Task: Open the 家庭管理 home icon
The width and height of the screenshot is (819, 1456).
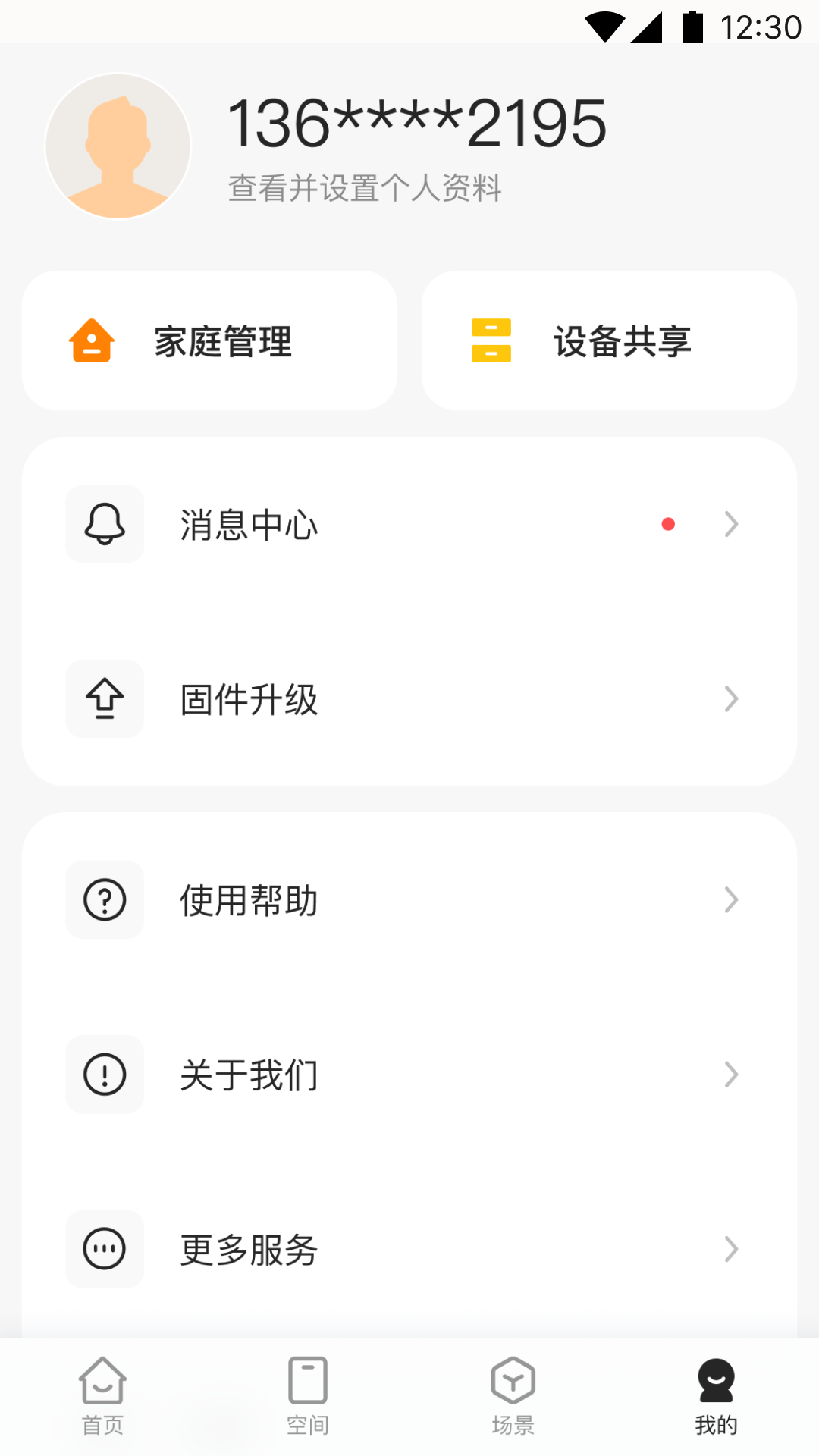Action: coord(91,340)
